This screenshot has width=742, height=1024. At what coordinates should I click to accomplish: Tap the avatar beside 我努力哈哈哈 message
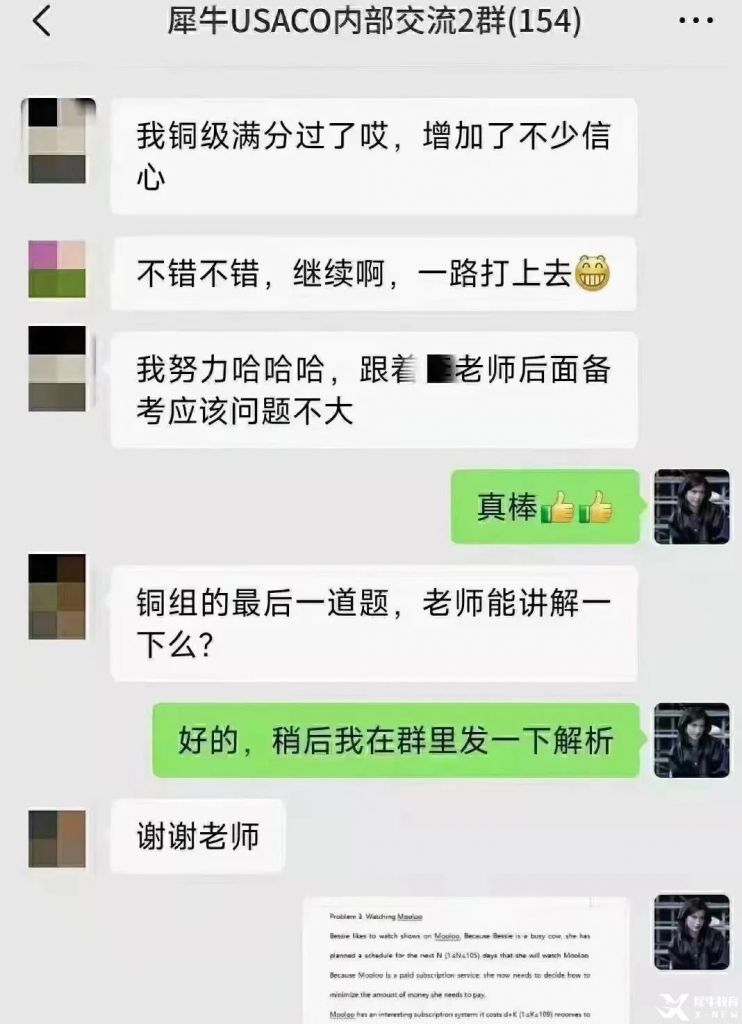(58, 367)
